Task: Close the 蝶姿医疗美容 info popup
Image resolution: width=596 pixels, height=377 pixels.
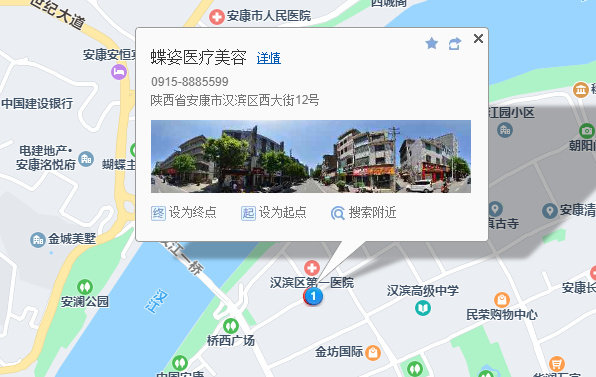Action: click(x=478, y=38)
